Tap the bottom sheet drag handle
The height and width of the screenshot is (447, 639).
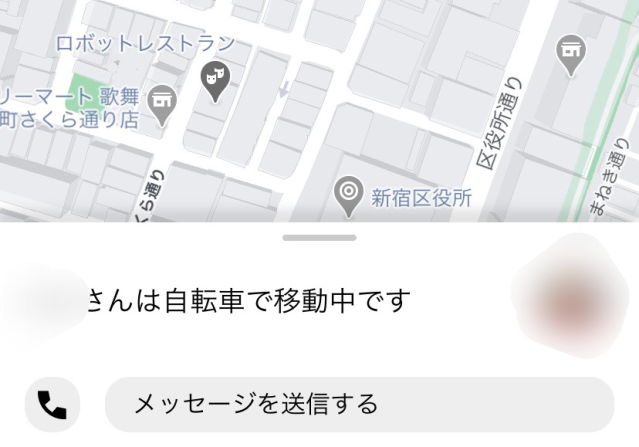click(319, 238)
